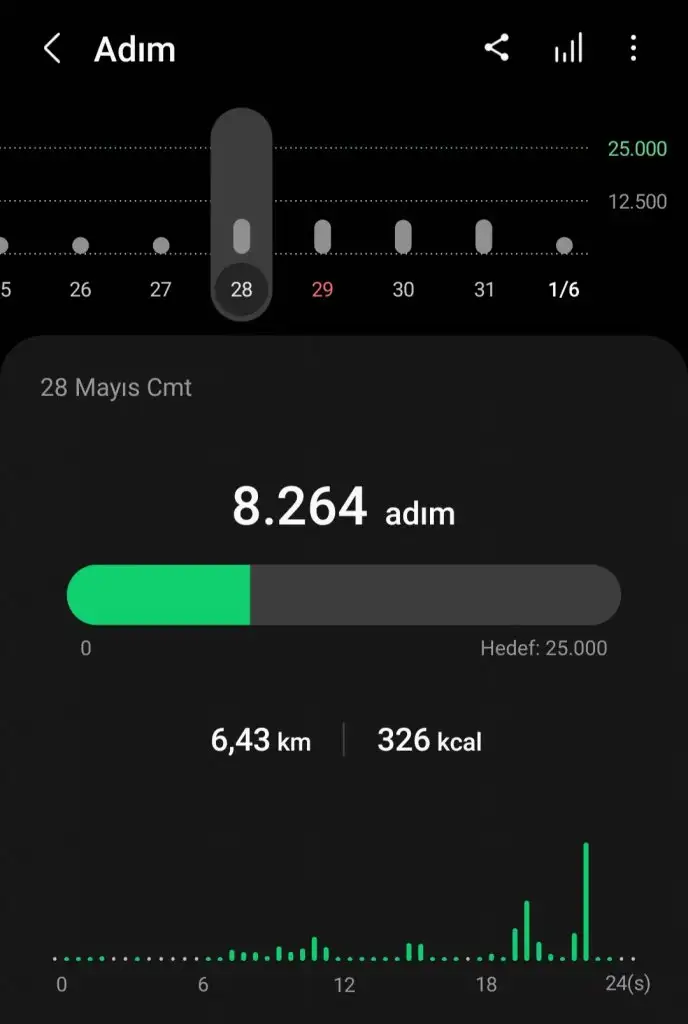
Task: Select day 27 in the chart
Action: tap(161, 266)
